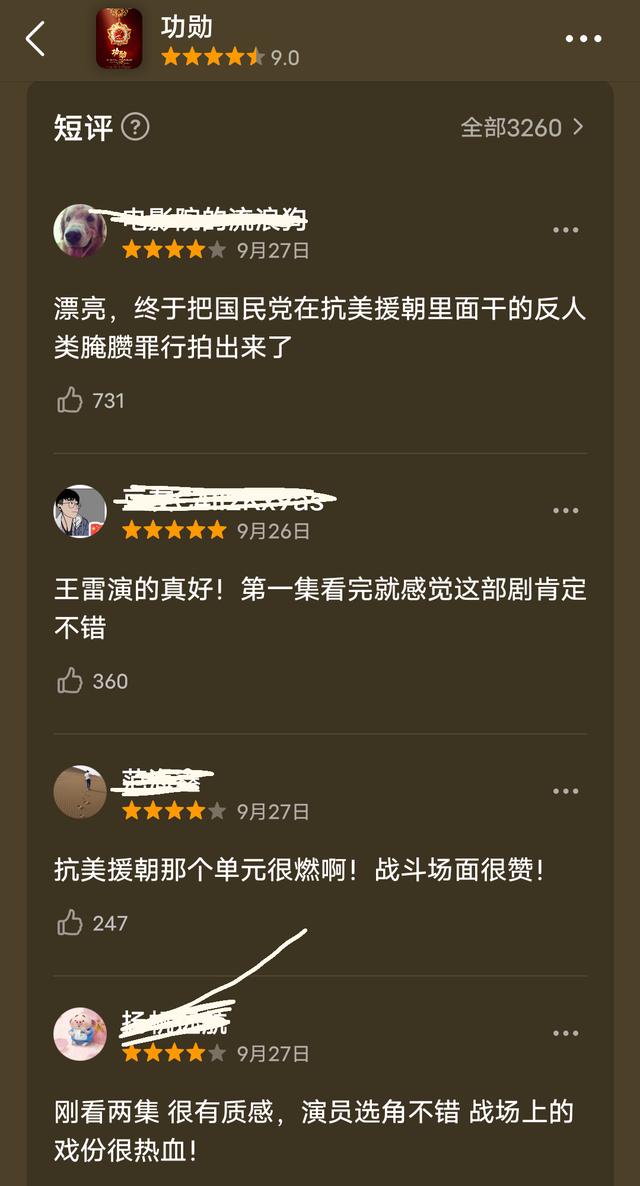The height and width of the screenshot is (1186, 640).
Task: Tap the question mark beside 短评
Action: (135, 127)
